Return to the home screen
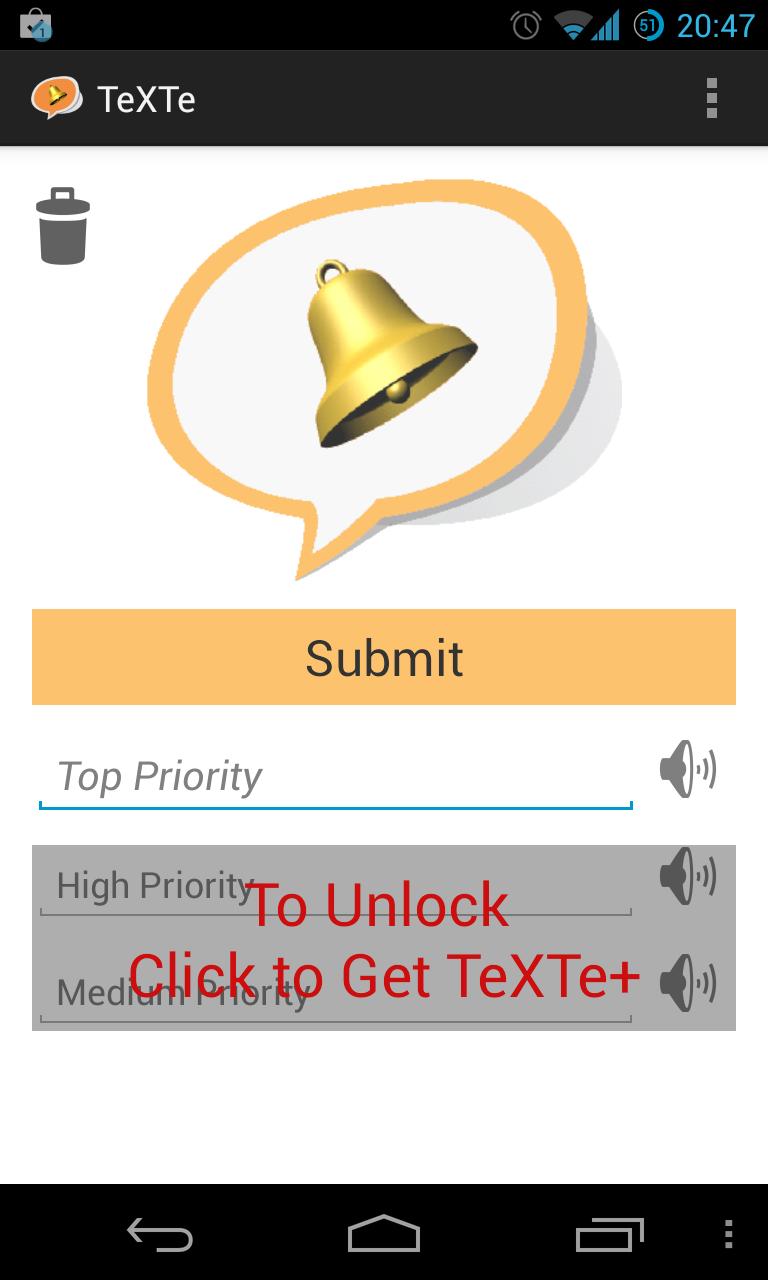 click(x=384, y=1235)
